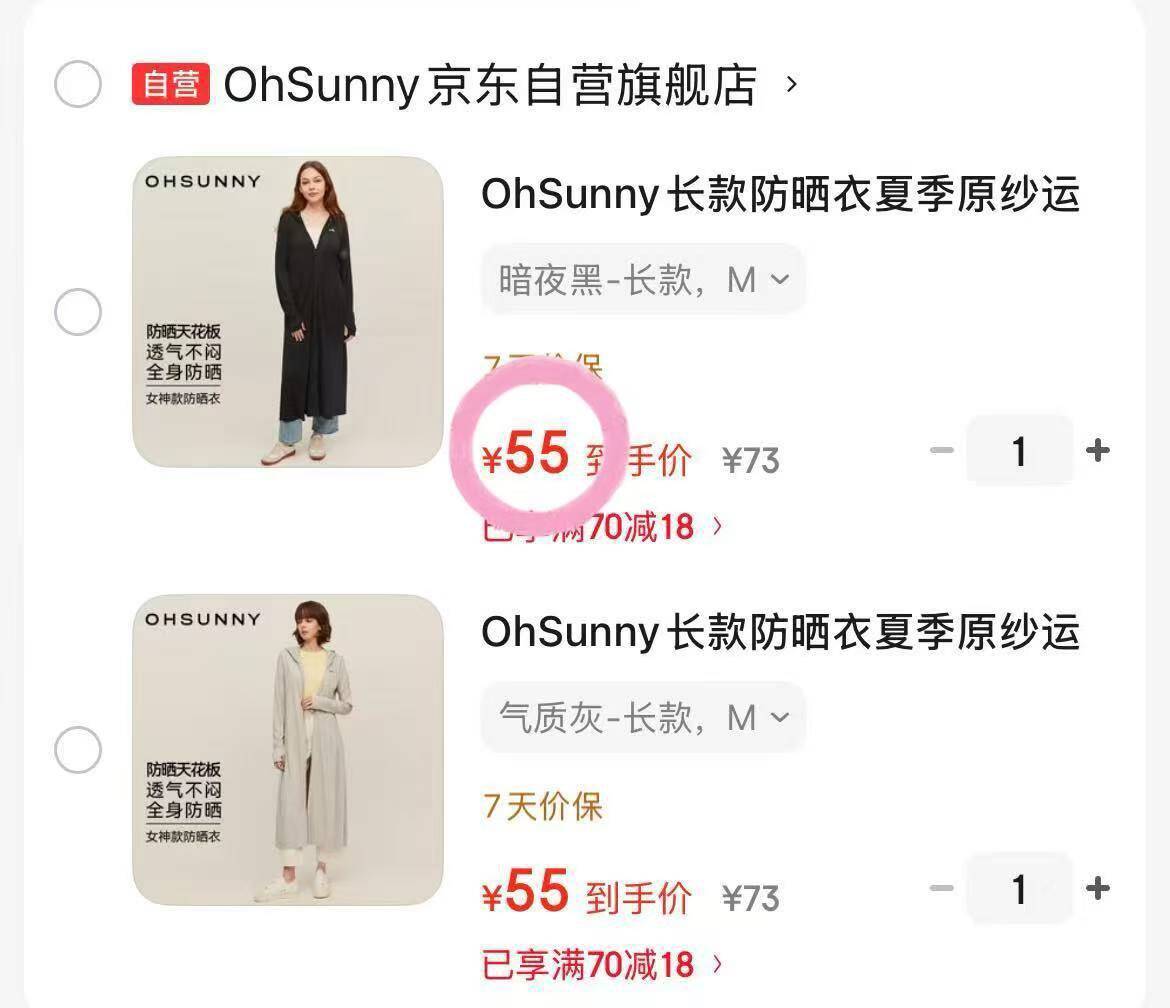Select the 暗夜黑 sun-protection coat item
1170x1008 pixels.
[x=78, y=311]
